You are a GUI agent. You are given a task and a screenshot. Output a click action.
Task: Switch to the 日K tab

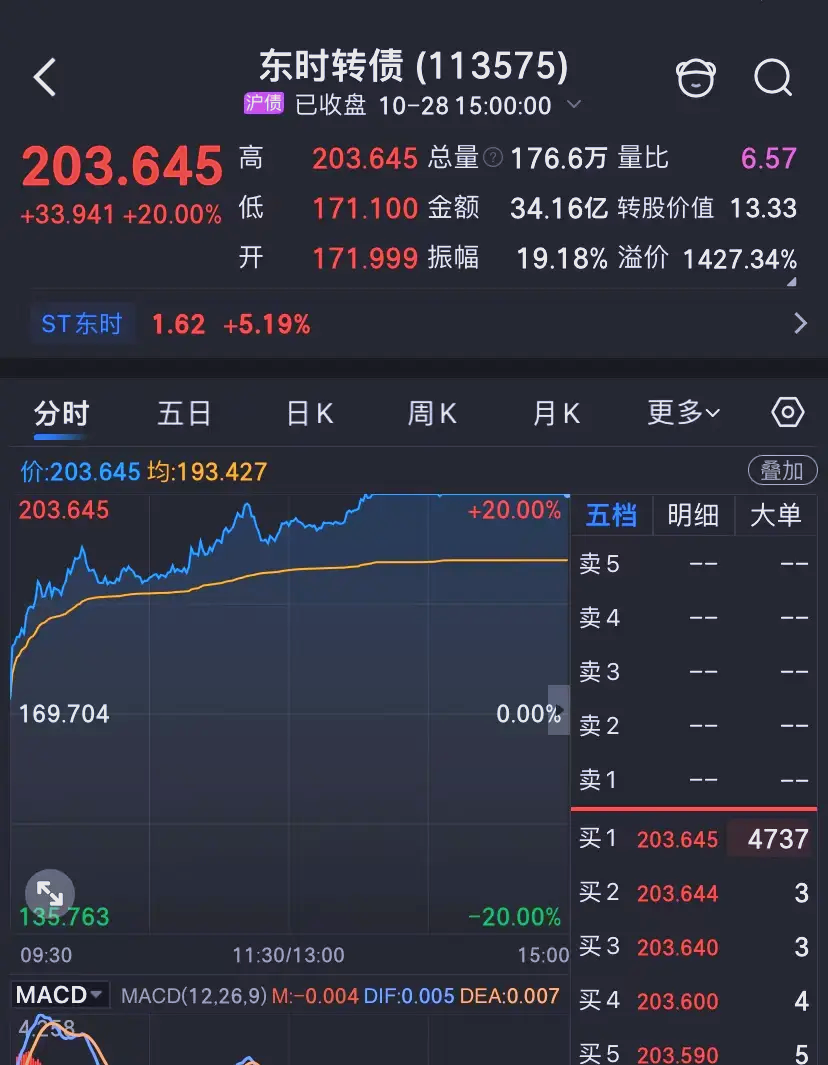point(309,412)
